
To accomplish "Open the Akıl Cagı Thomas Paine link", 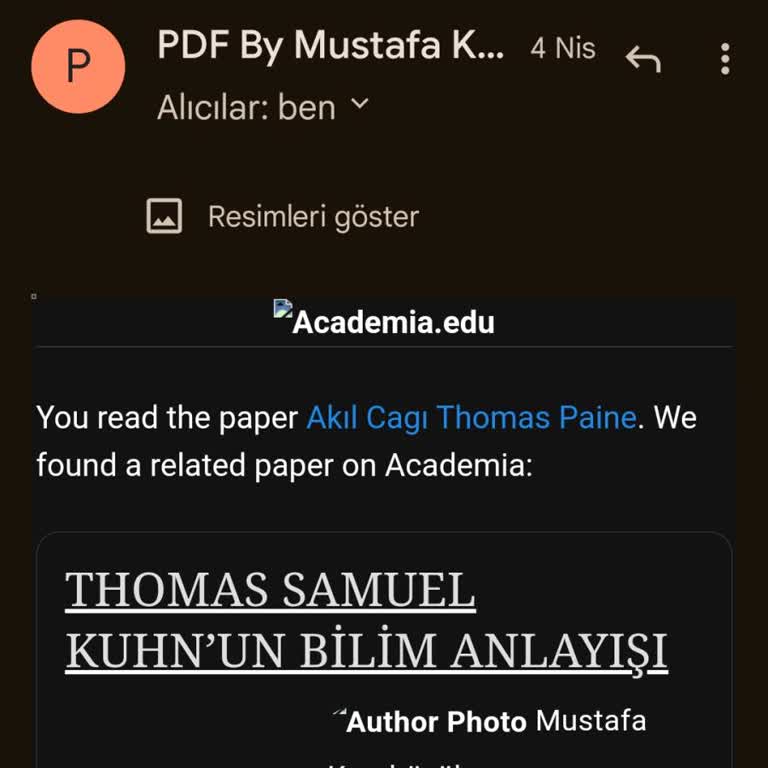I will (x=471, y=417).
